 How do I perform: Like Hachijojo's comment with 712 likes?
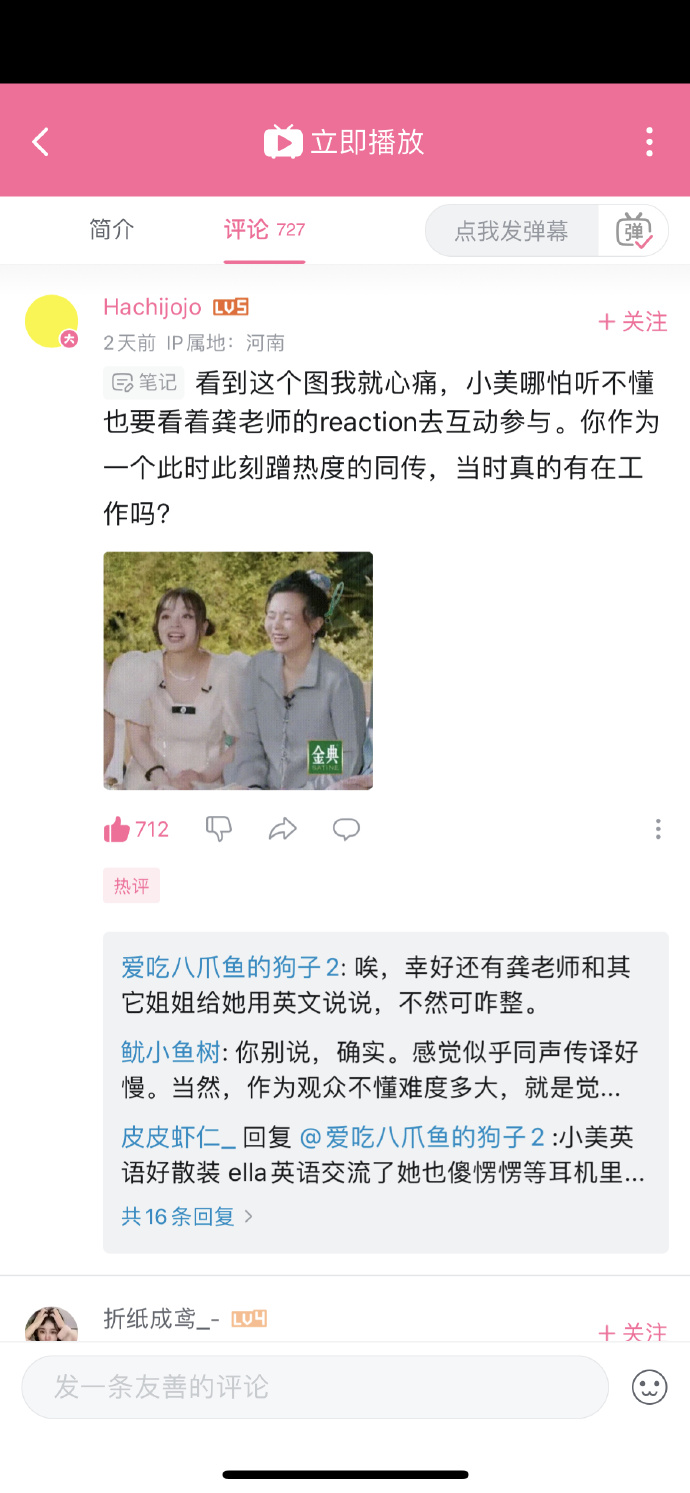click(x=118, y=829)
